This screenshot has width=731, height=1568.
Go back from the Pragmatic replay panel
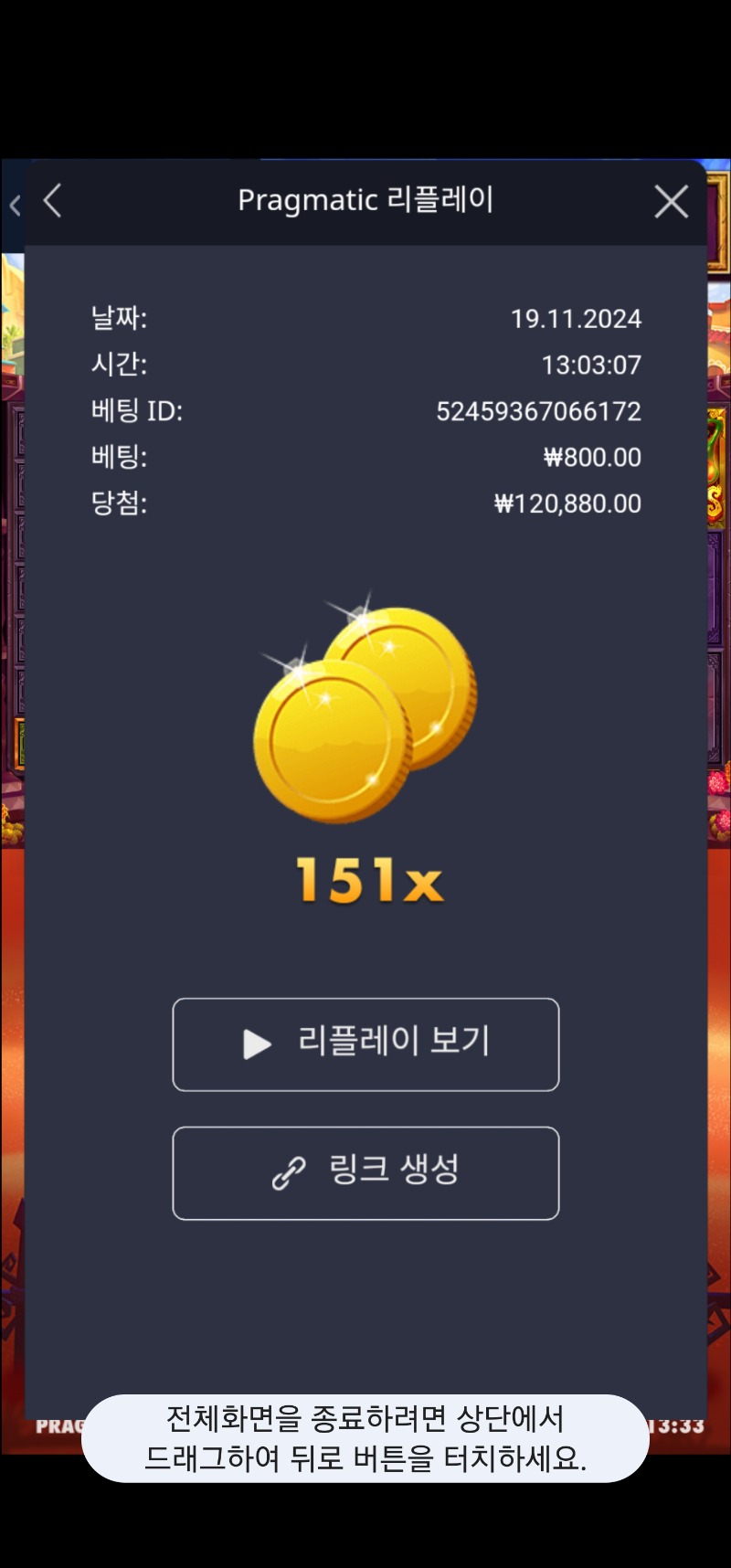pyautogui.click(x=53, y=201)
